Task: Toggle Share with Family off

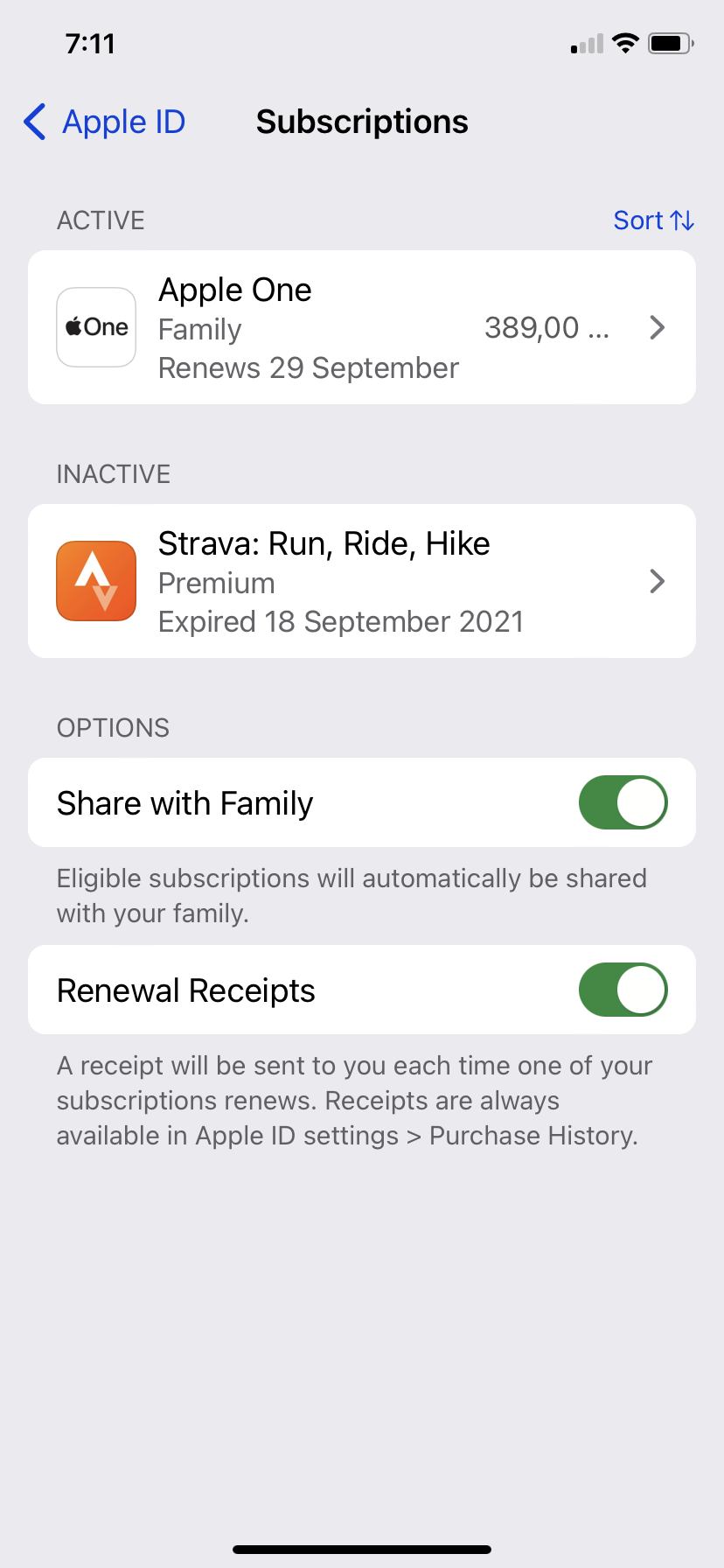Action: 623,802
